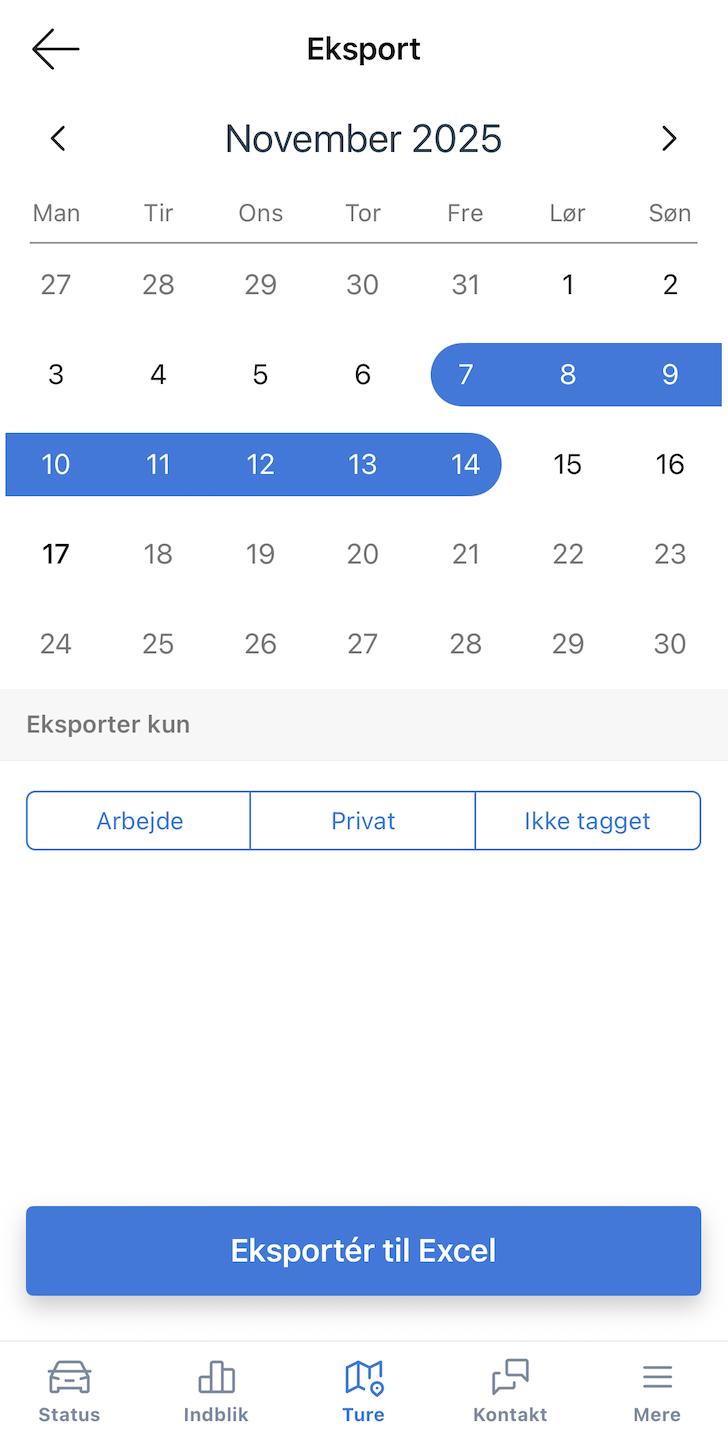
Task: Select November 17 in the calendar
Action: pyautogui.click(x=56, y=554)
